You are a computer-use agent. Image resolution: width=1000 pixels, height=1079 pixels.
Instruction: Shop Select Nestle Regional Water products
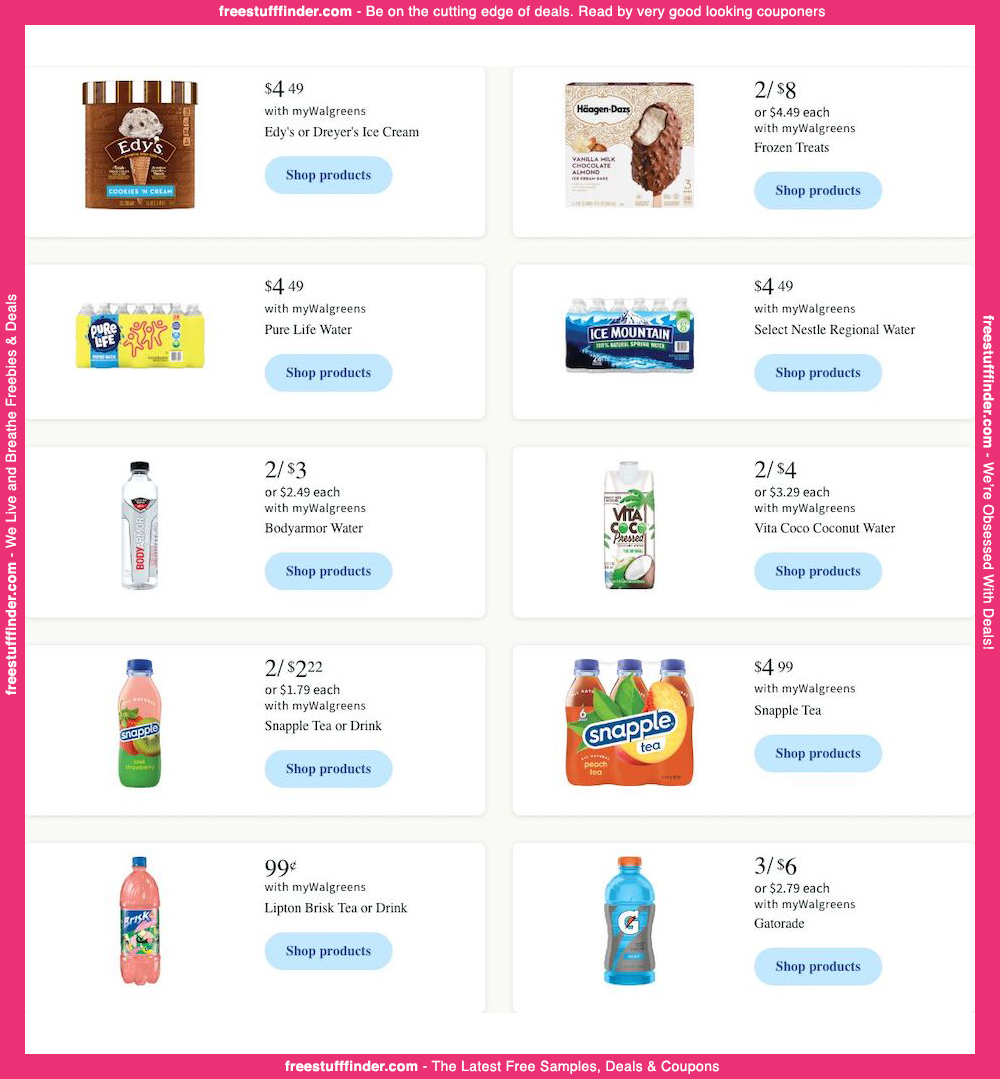(x=817, y=373)
